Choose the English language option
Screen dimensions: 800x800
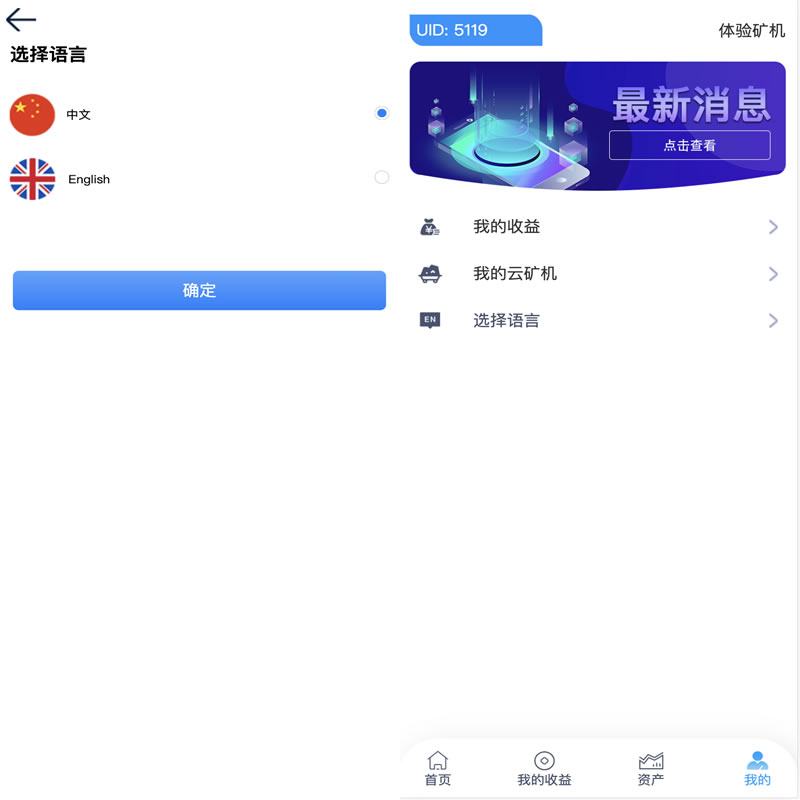[x=381, y=178]
